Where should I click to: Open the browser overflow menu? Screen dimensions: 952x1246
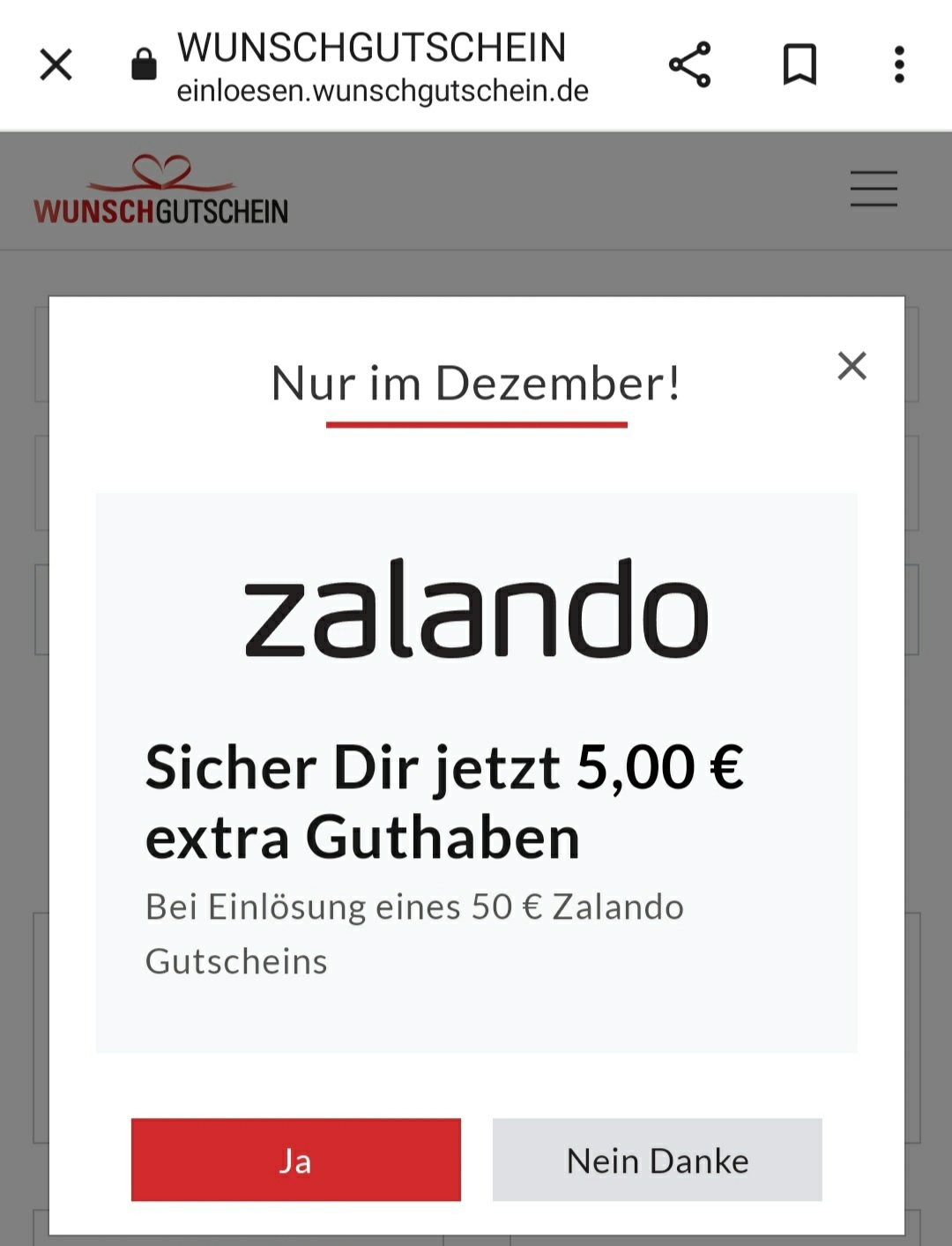pos(898,64)
